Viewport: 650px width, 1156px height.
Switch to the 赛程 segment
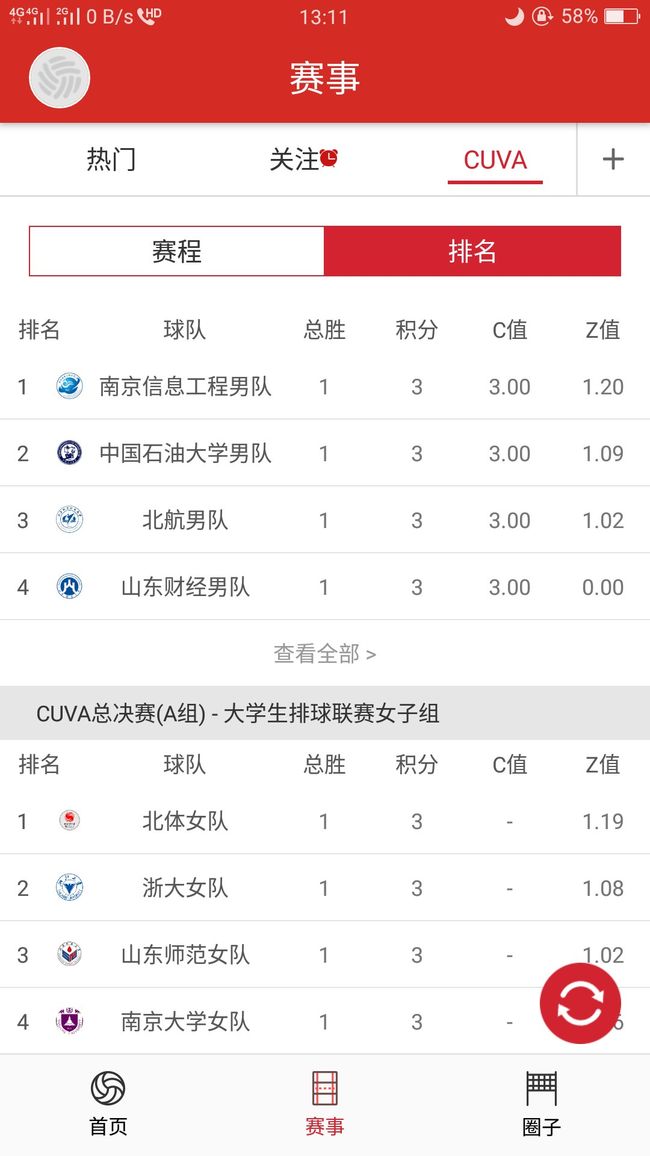point(177,251)
